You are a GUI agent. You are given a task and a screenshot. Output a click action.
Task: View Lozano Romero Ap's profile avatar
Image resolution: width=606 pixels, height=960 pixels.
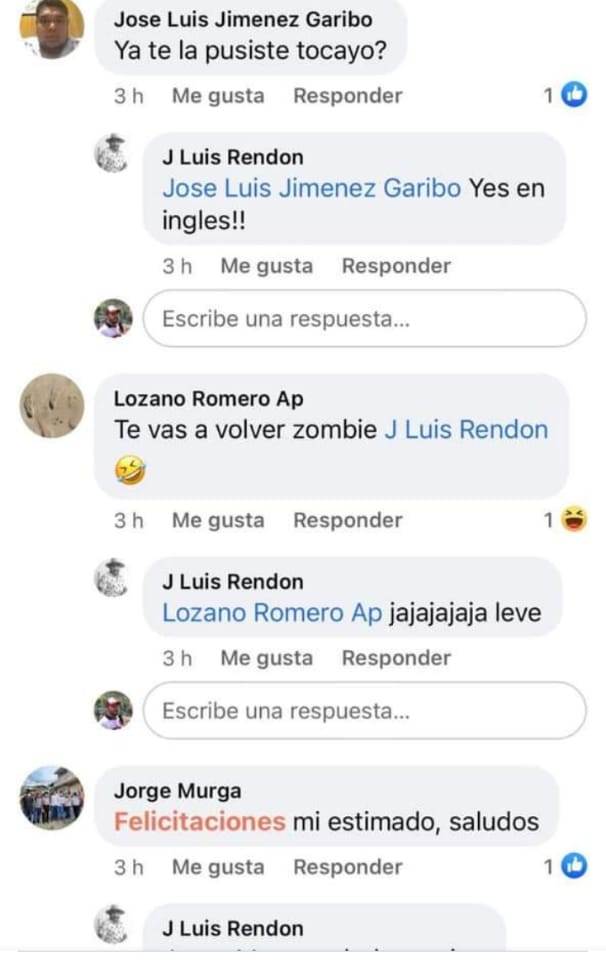click(52, 405)
